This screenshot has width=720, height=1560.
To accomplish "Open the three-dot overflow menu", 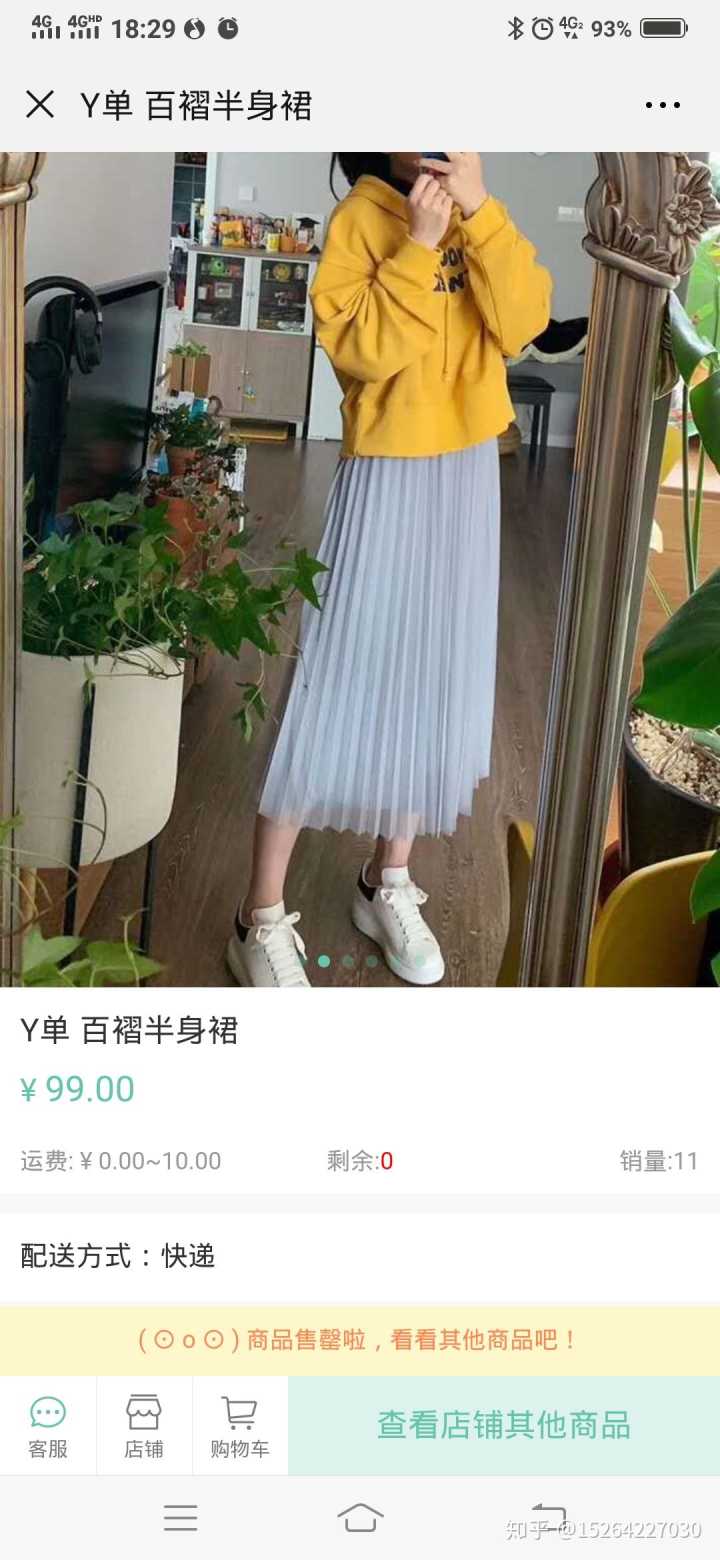I will (x=662, y=105).
